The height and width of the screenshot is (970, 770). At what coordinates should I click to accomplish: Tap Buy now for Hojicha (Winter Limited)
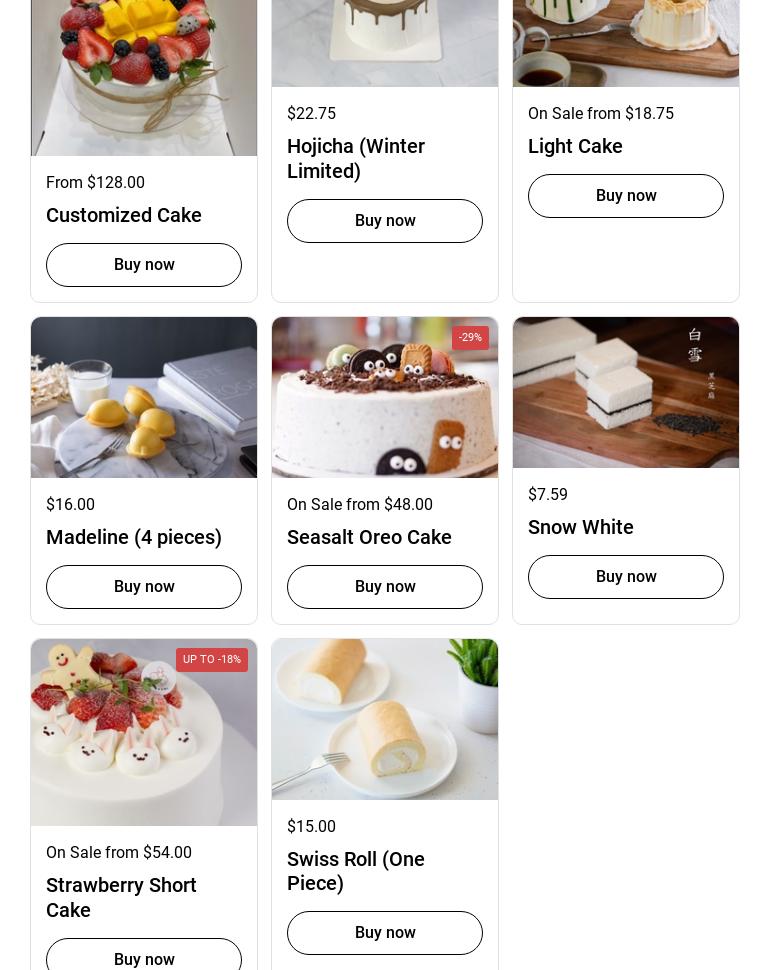(x=385, y=221)
